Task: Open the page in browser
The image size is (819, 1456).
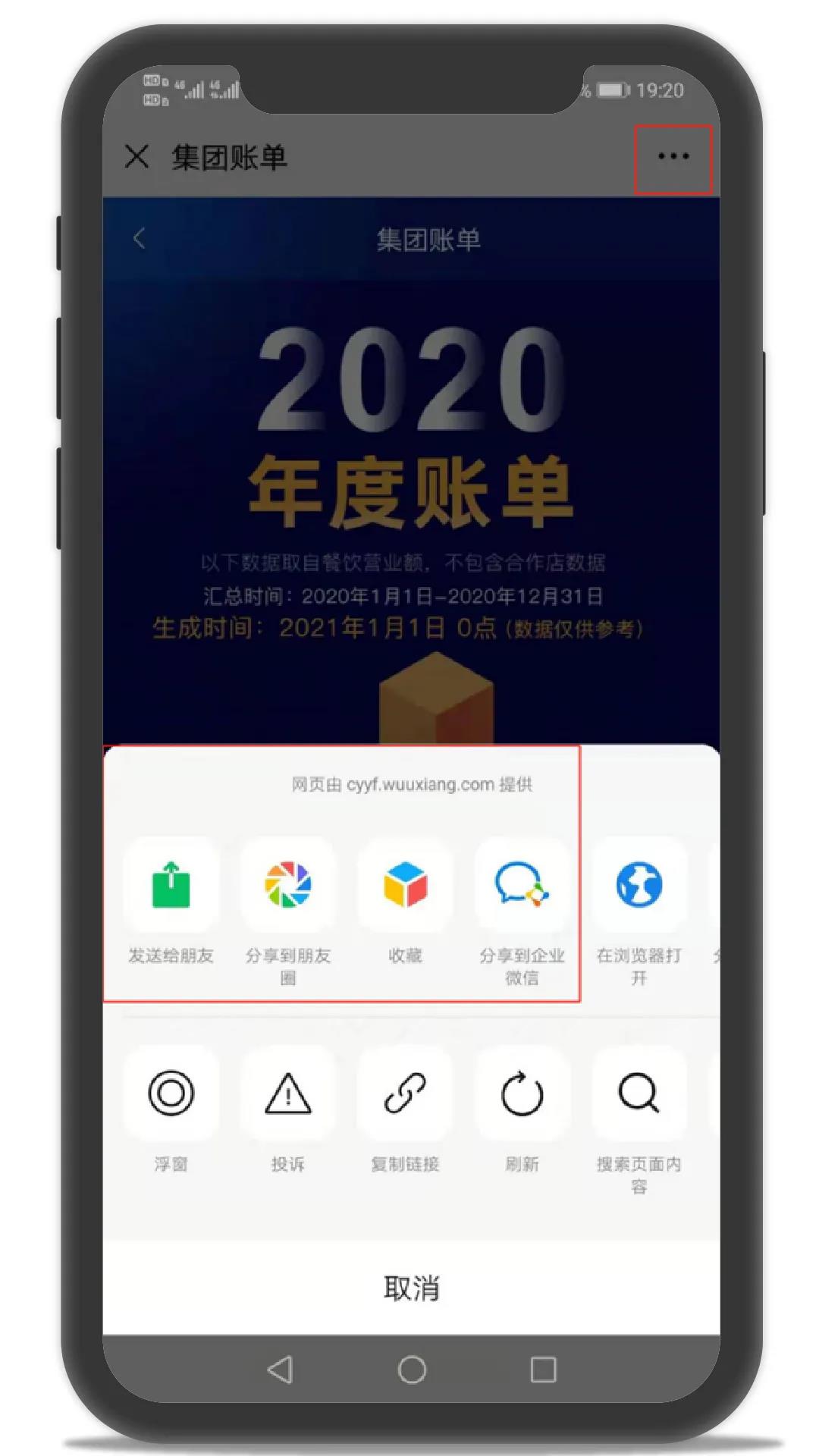Action: pos(639,886)
